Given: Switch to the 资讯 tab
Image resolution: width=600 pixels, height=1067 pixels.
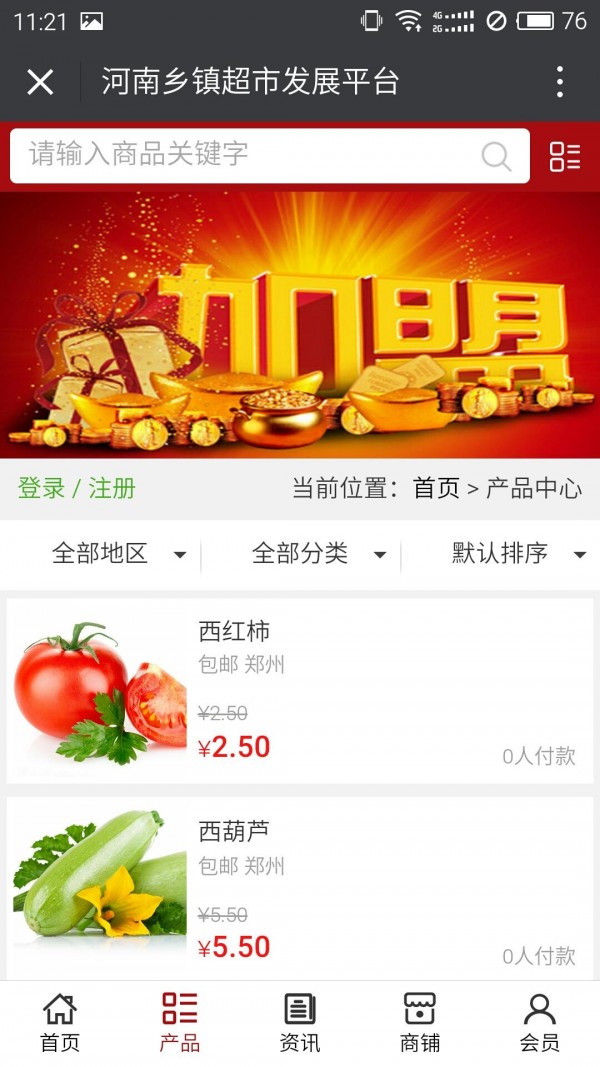Looking at the screenshot, I should point(300,1023).
